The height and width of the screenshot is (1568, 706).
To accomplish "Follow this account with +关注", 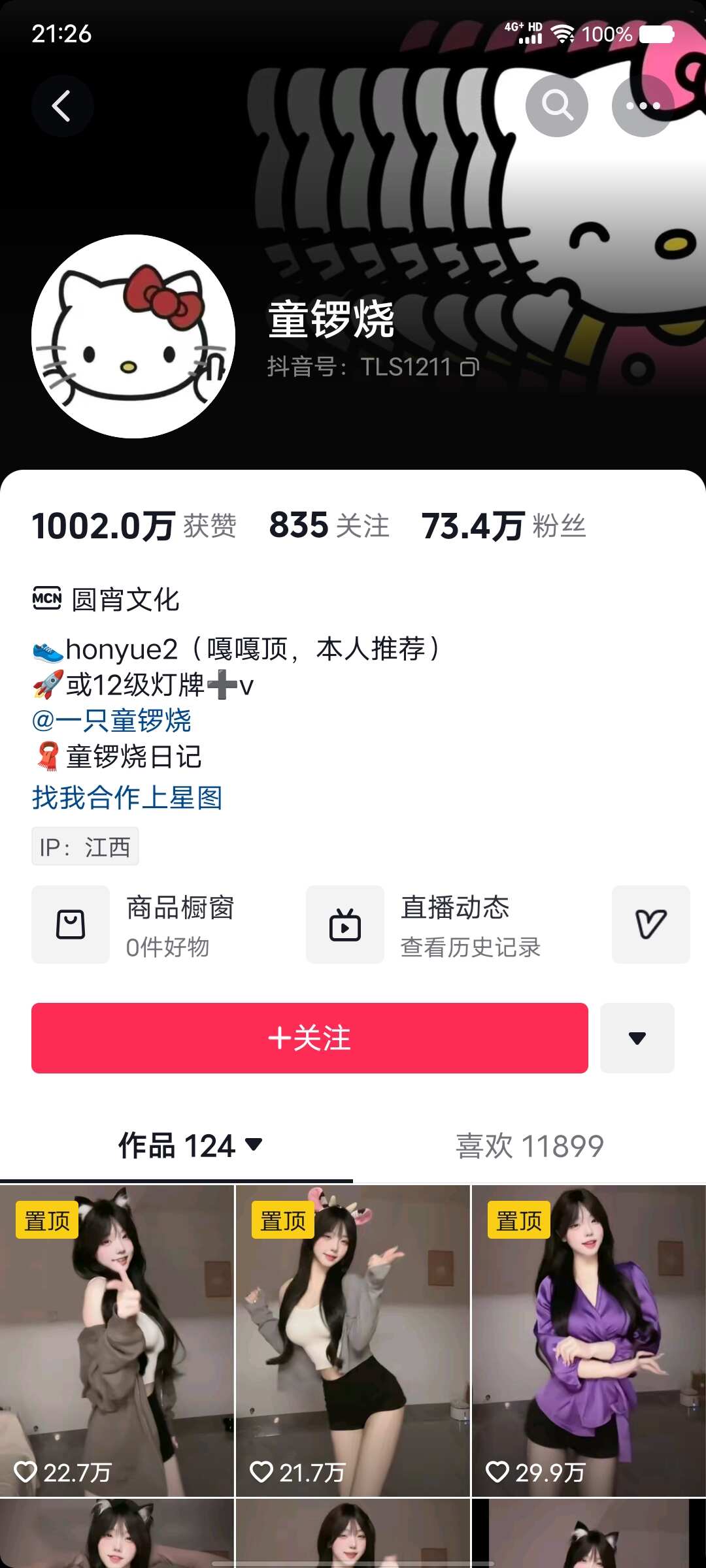I will (x=309, y=1038).
